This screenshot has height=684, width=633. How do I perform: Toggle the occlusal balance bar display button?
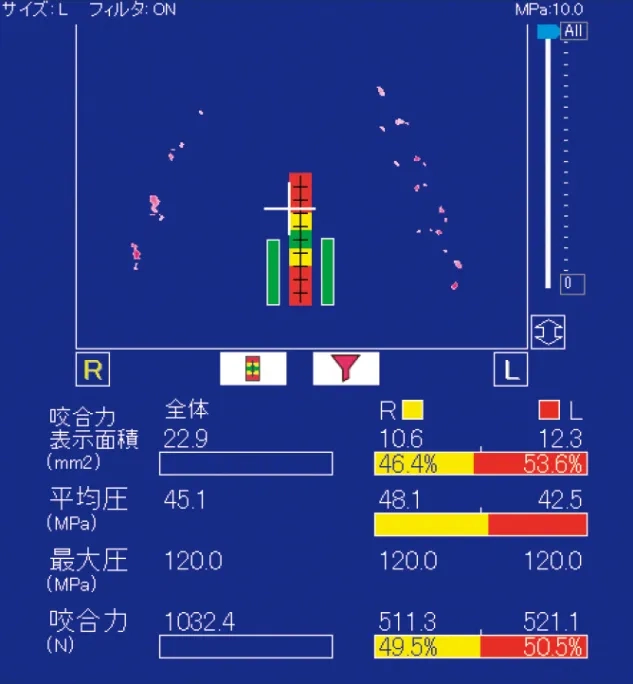253,369
